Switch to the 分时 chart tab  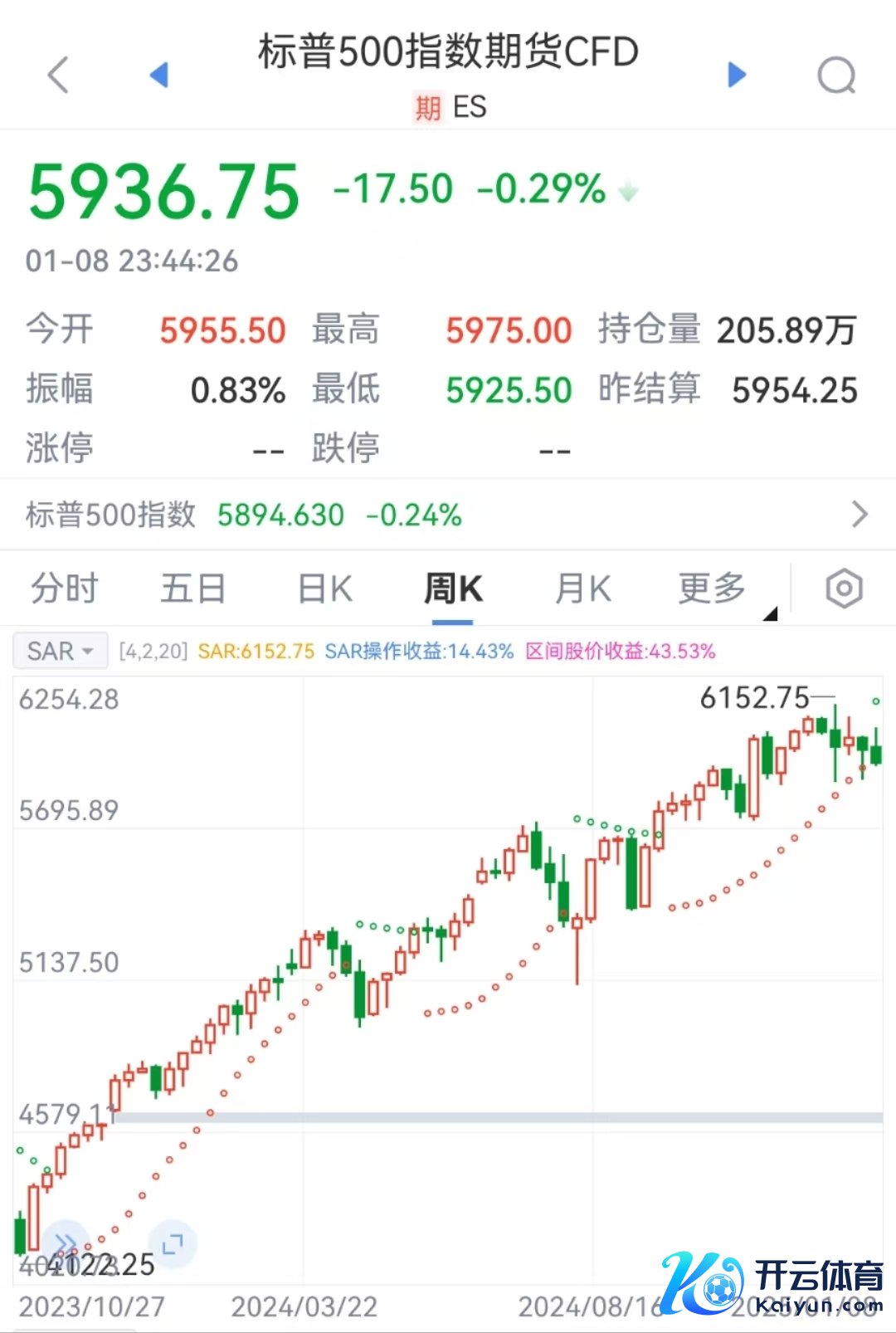pyautogui.click(x=64, y=589)
